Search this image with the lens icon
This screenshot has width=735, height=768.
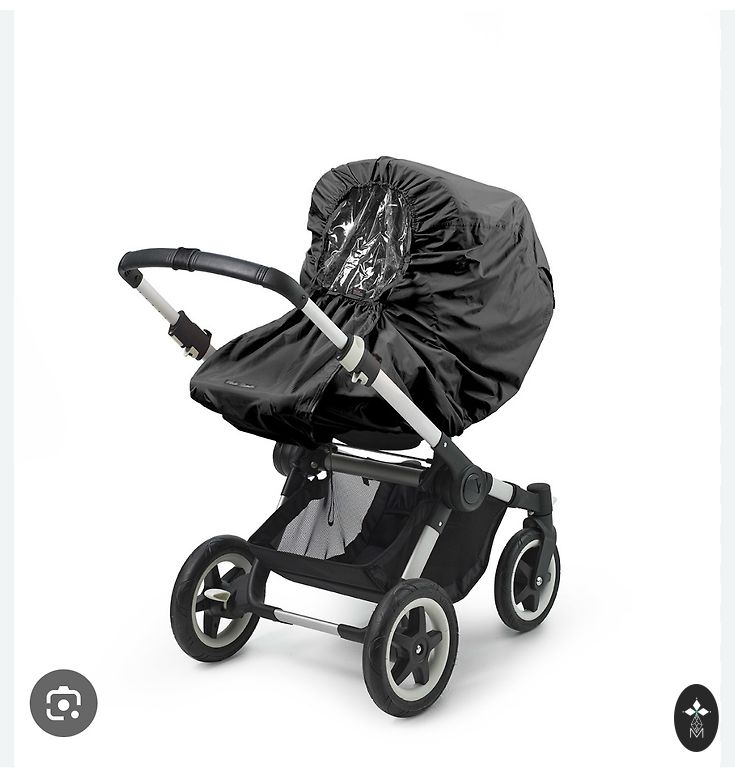pyautogui.click(x=63, y=704)
